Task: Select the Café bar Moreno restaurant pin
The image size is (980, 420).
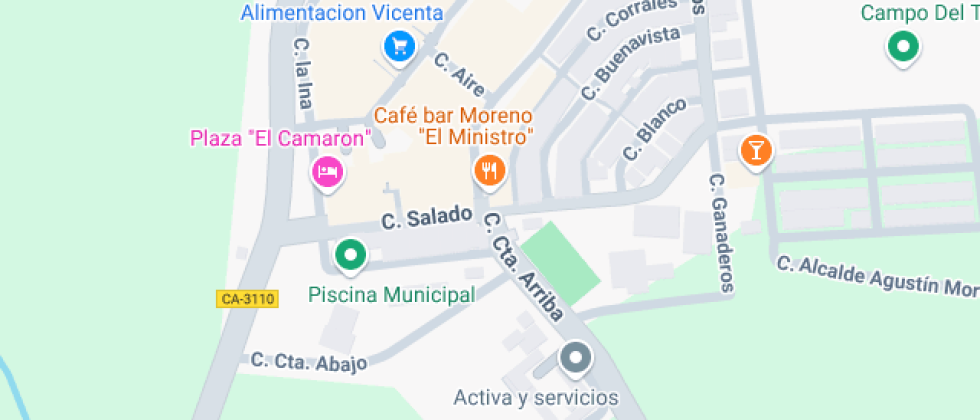Action: tap(489, 170)
